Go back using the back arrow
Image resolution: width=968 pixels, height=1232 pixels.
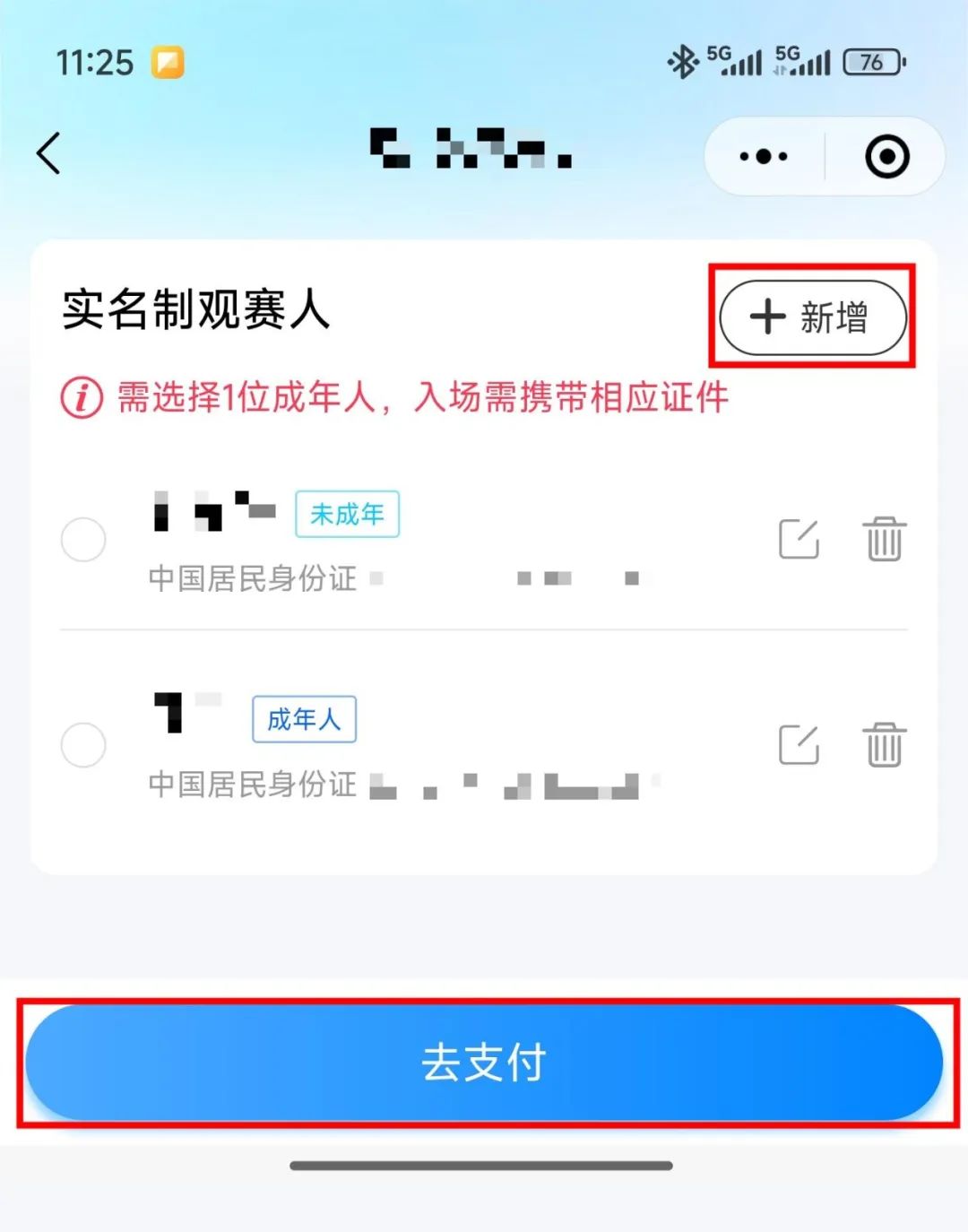point(49,153)
